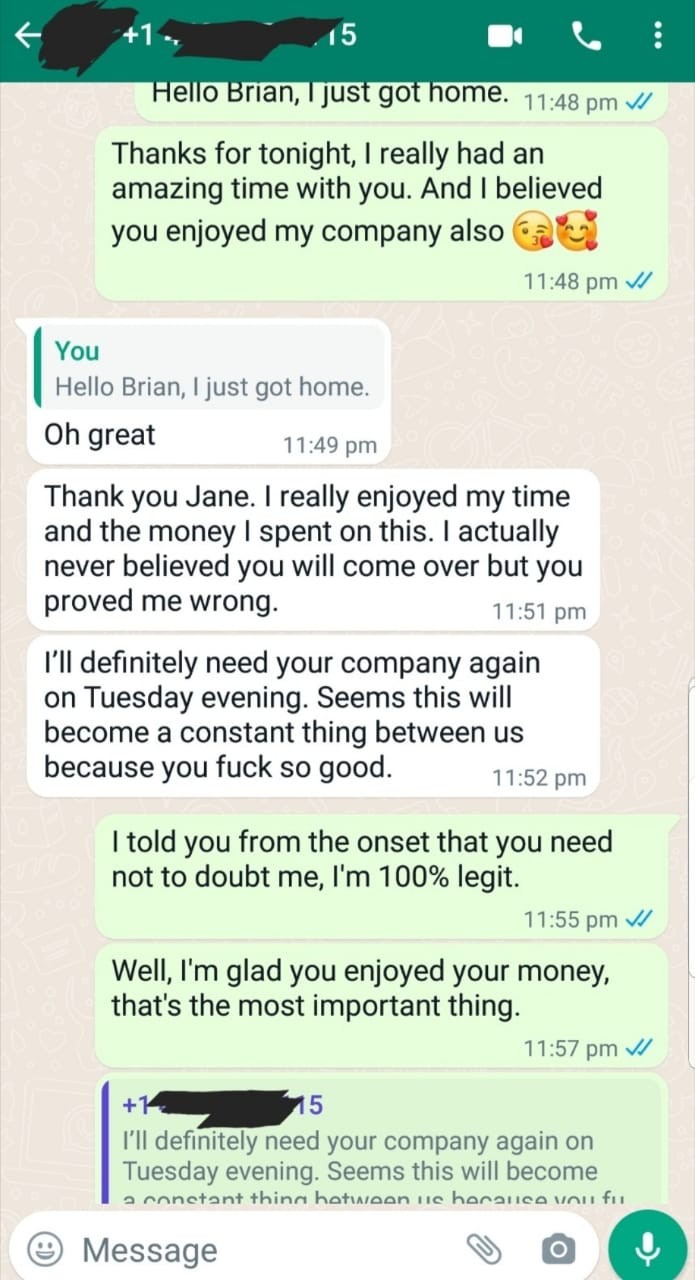Tap the microphone voice message button
This screenshot has height=1280, width=695.
[x=647, y=1248]
